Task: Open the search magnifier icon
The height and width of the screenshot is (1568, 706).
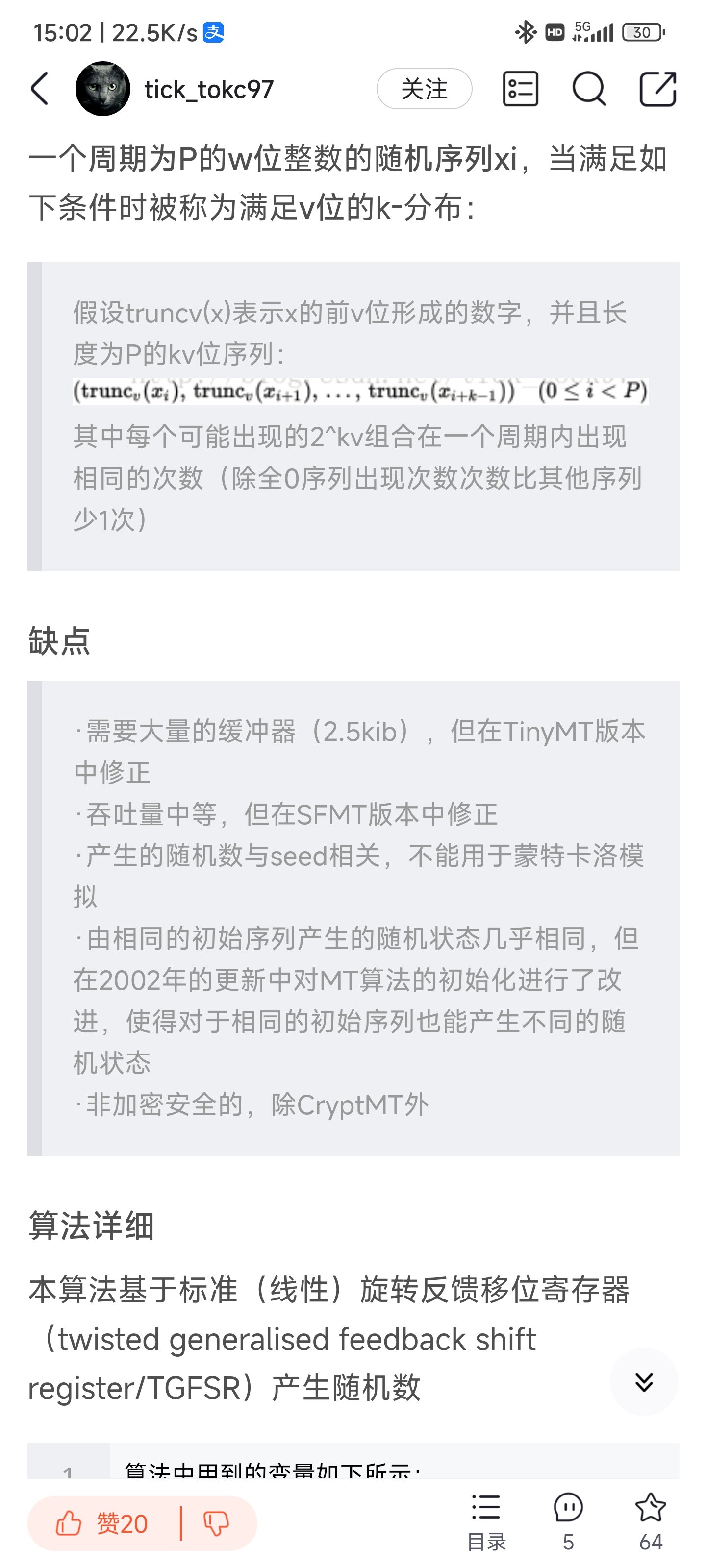Action: 589,89
